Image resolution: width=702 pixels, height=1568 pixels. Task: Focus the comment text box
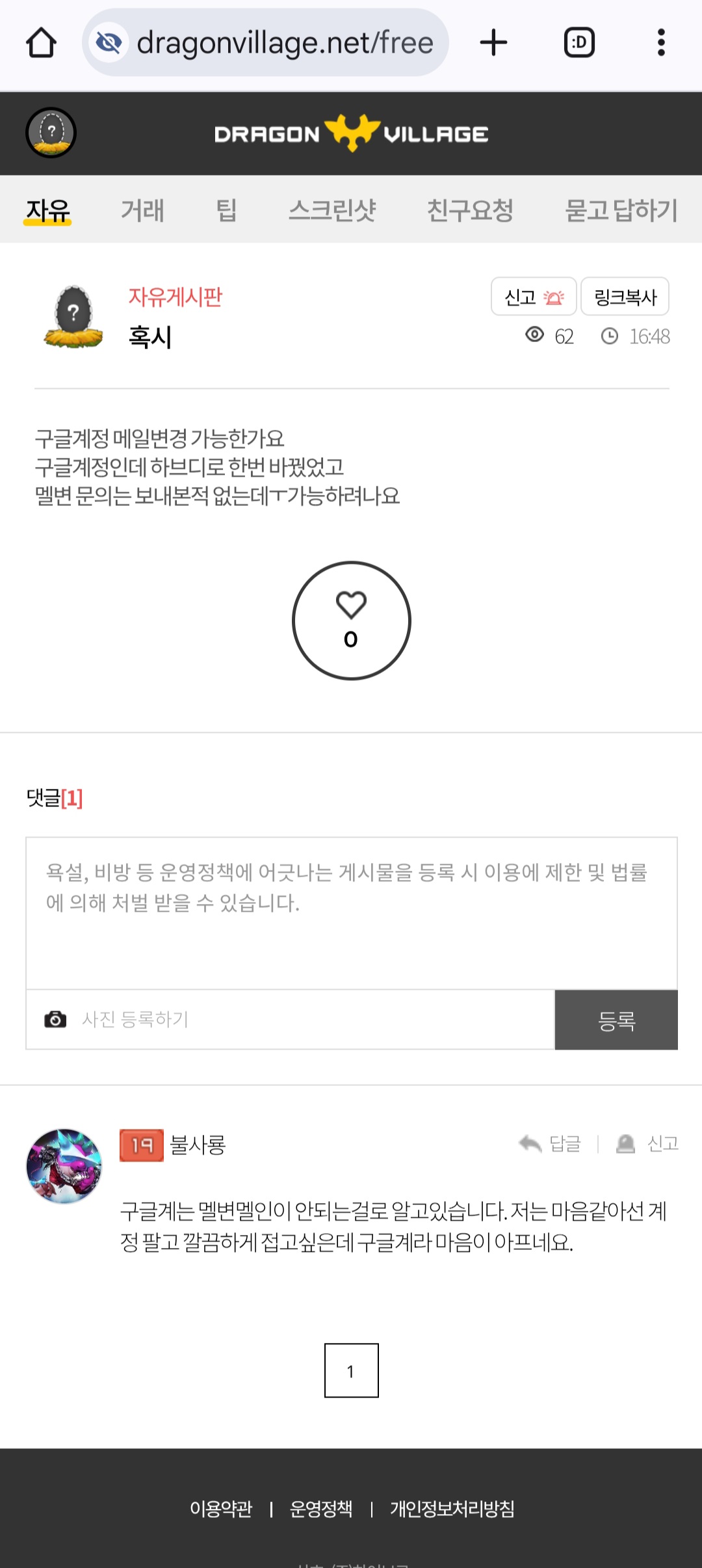(x=351, y=912)
